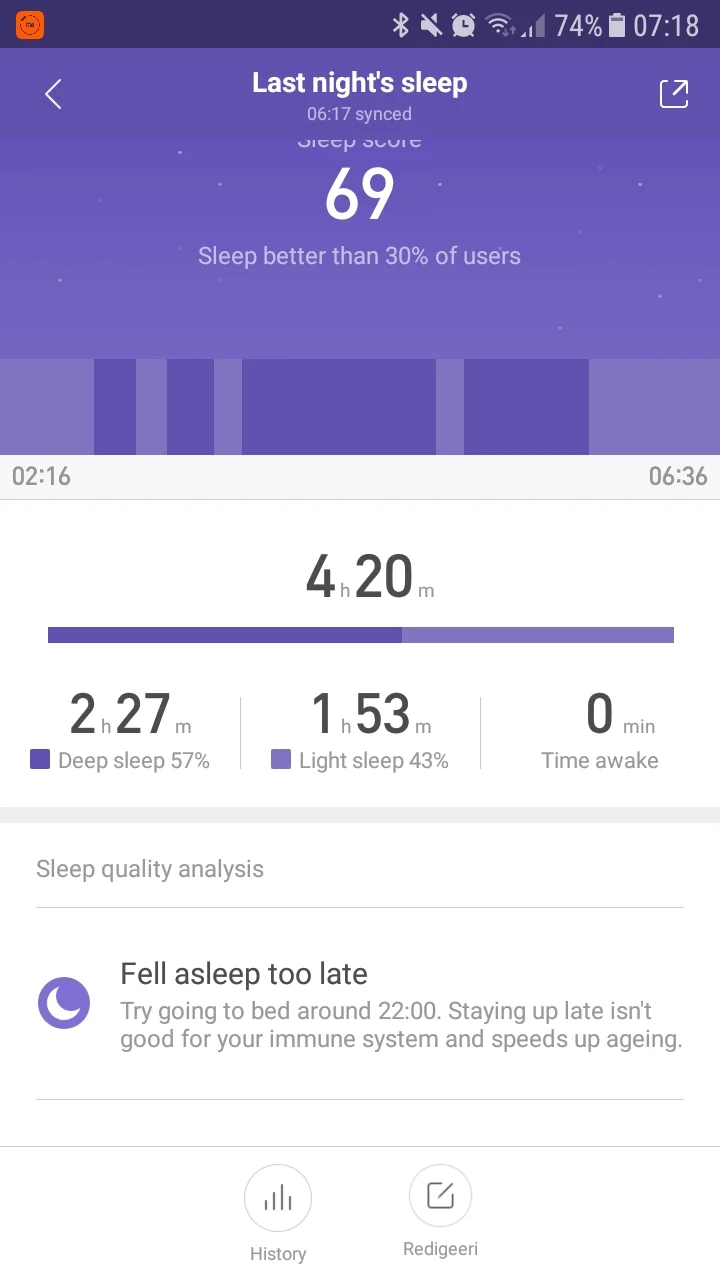The width and height of the screenshot is (720, 1280).
Task: Open Redigeeri from the bottom bar
Action: pyautogui.click(x=440, y=1213)
